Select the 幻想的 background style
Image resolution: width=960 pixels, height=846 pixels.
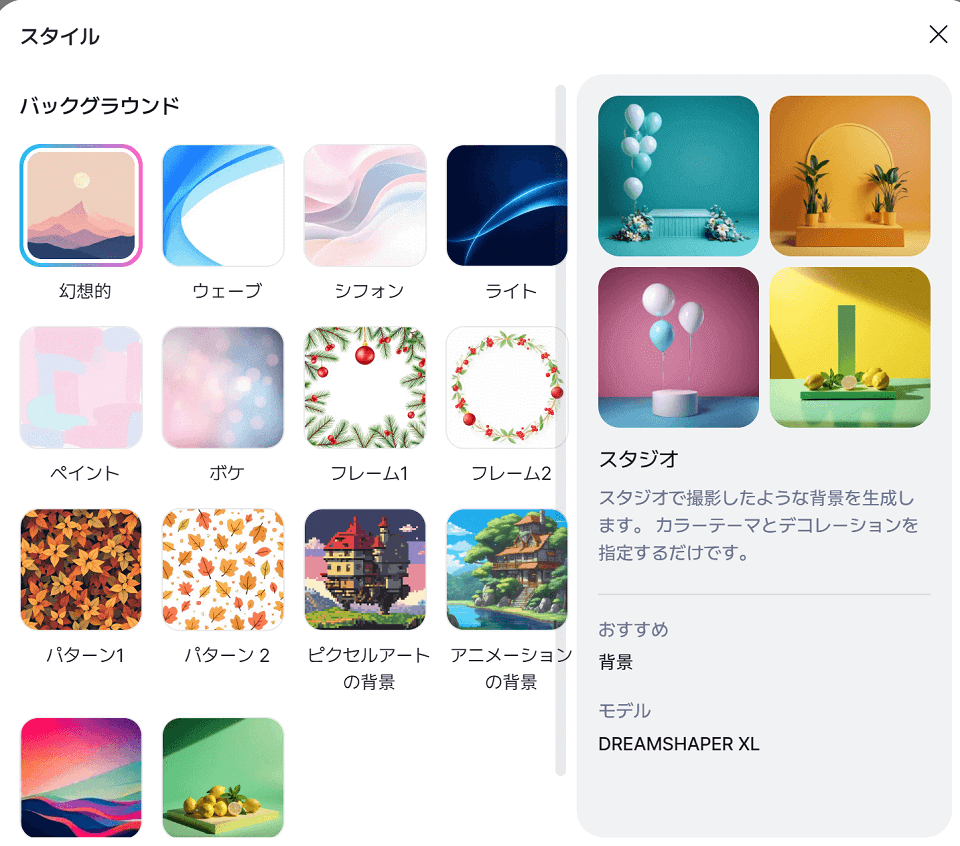81,206
